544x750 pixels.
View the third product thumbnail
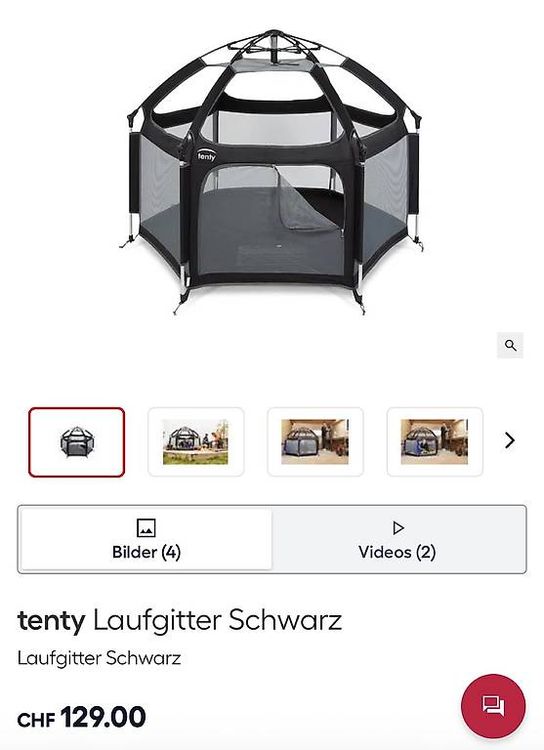315,442
